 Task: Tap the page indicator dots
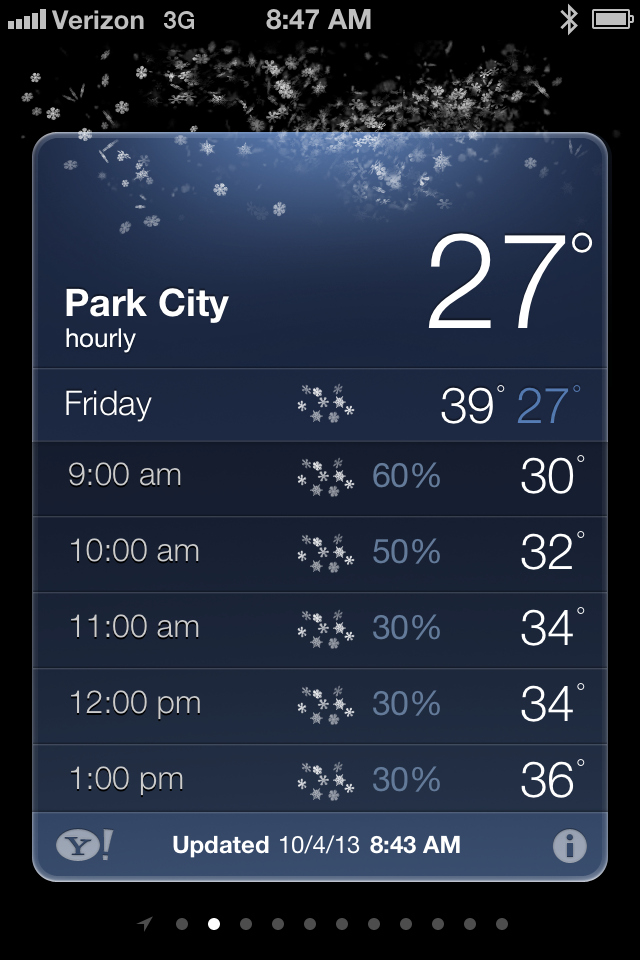(324, 924)
